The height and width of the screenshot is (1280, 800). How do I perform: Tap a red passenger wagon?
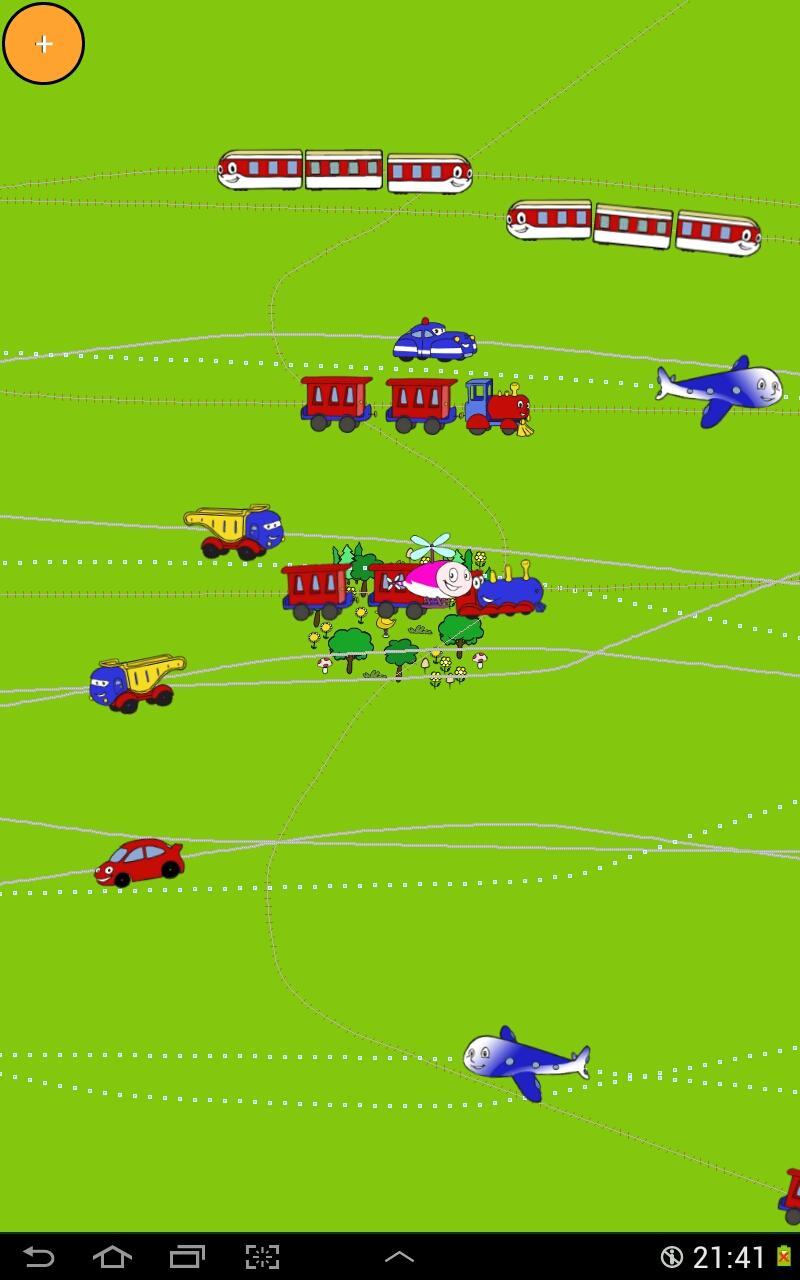click(x=335, y=400)
